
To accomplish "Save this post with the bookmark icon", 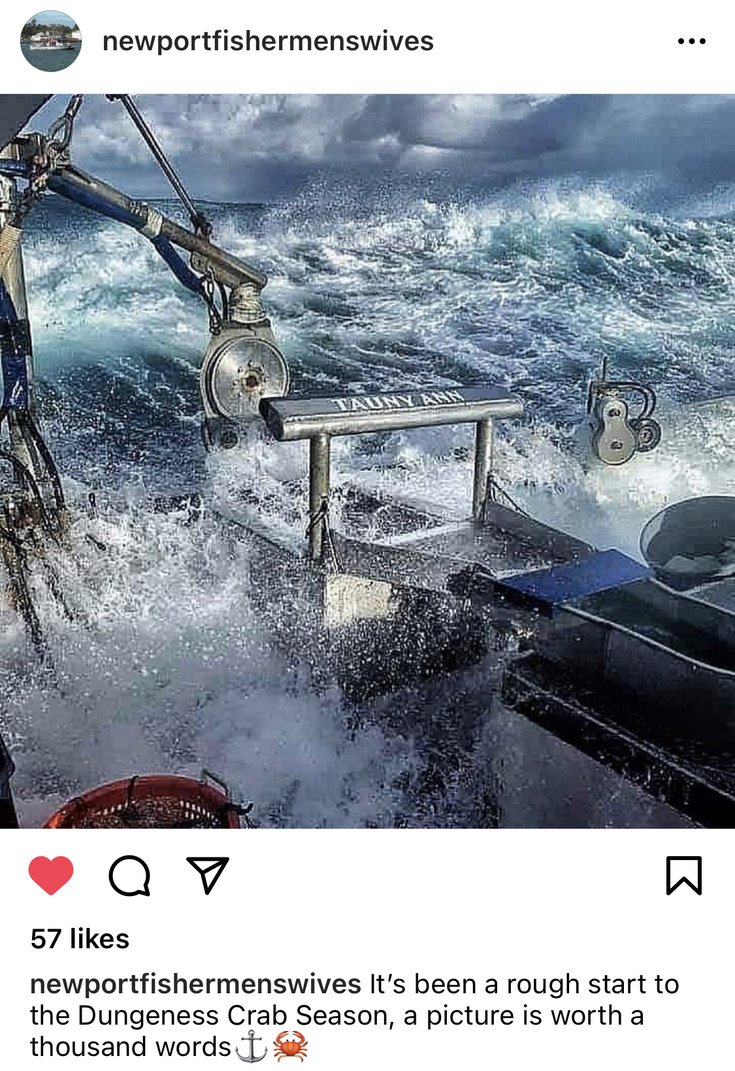I will pyautogui.click(x=684, y=876).
